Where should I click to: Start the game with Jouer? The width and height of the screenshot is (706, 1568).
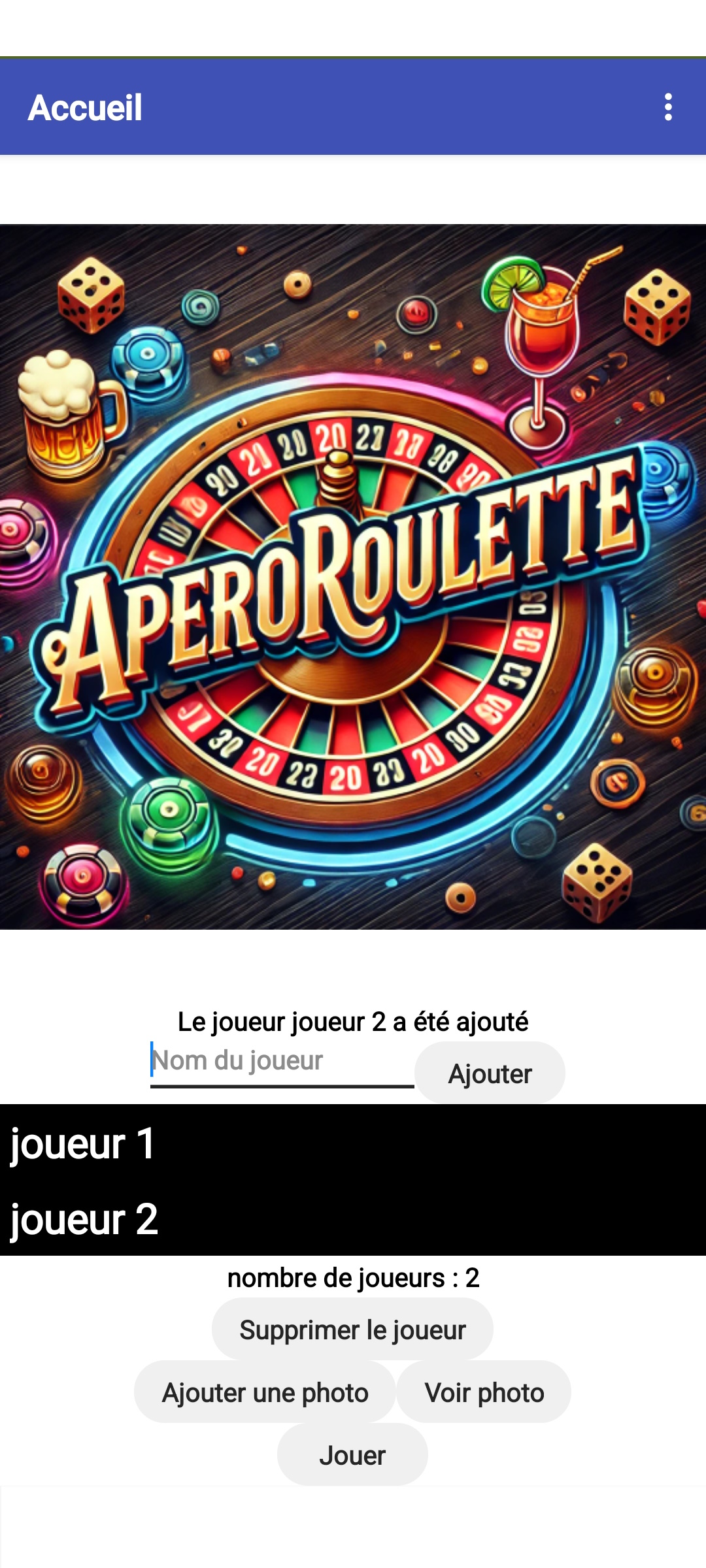coord(352,1455)
